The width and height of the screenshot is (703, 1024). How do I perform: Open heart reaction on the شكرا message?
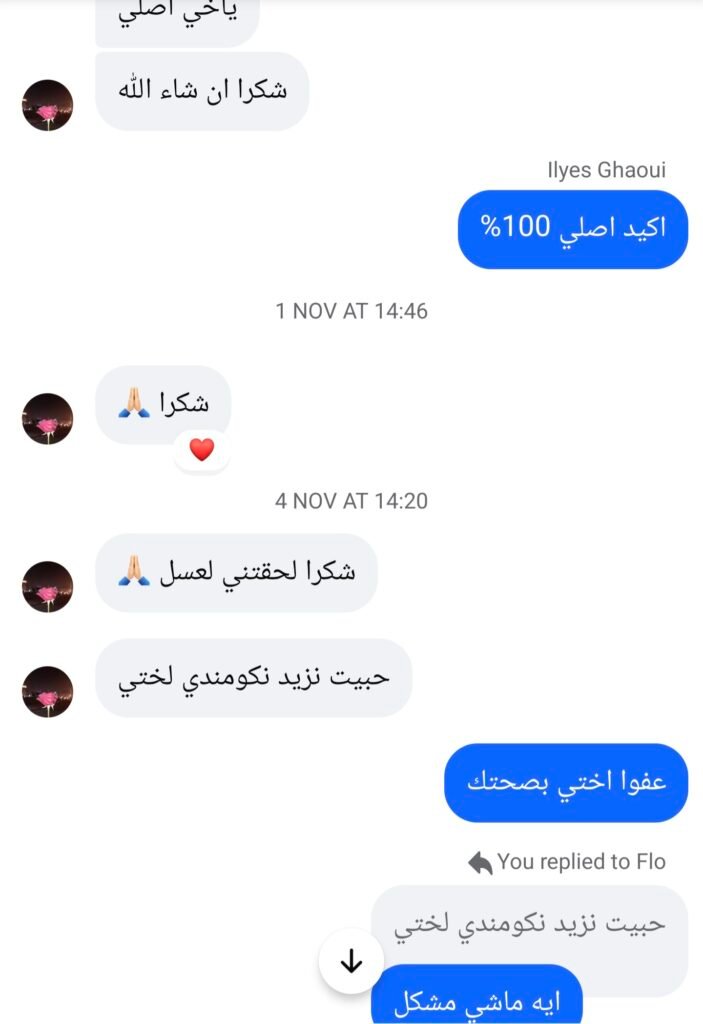pos(201,450)
